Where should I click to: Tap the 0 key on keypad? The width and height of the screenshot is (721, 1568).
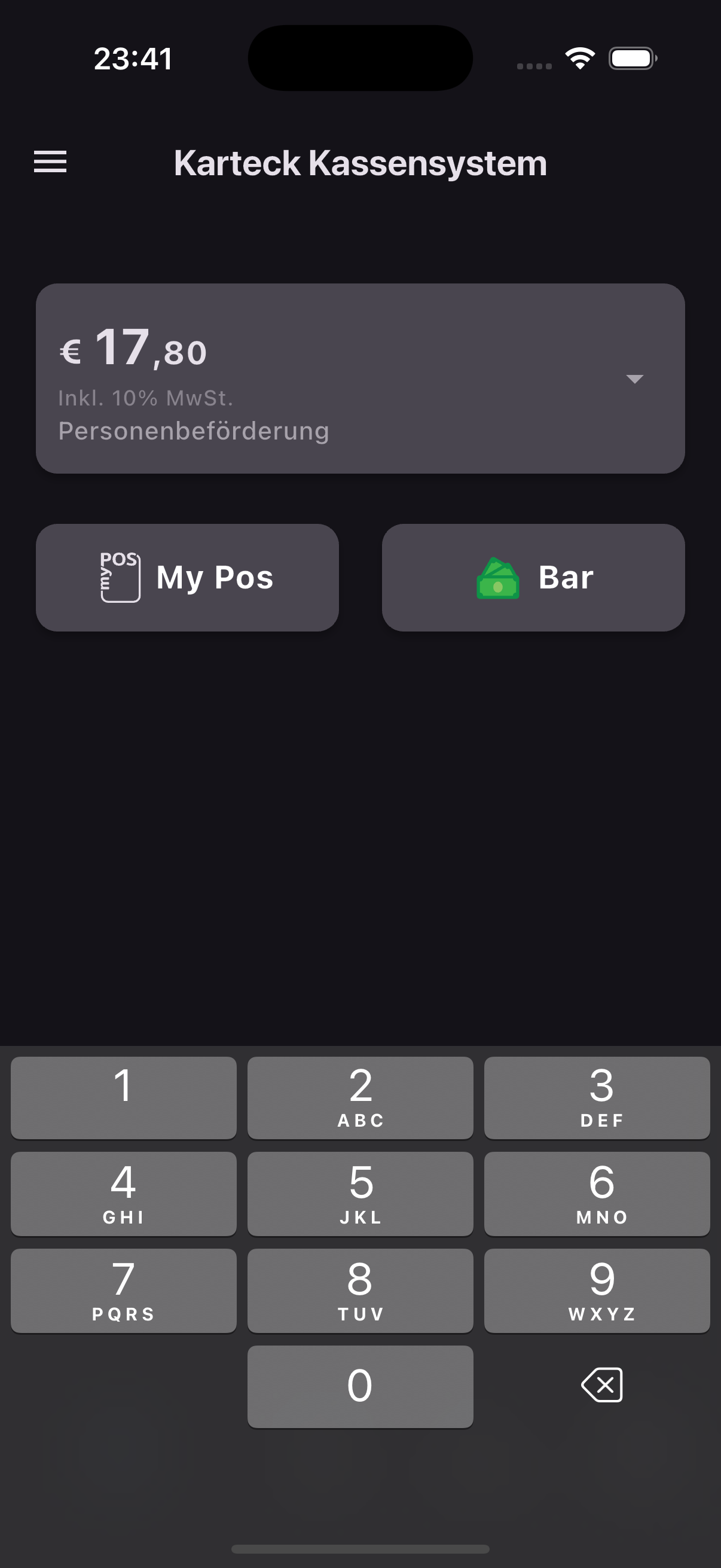pos(360,1386)
